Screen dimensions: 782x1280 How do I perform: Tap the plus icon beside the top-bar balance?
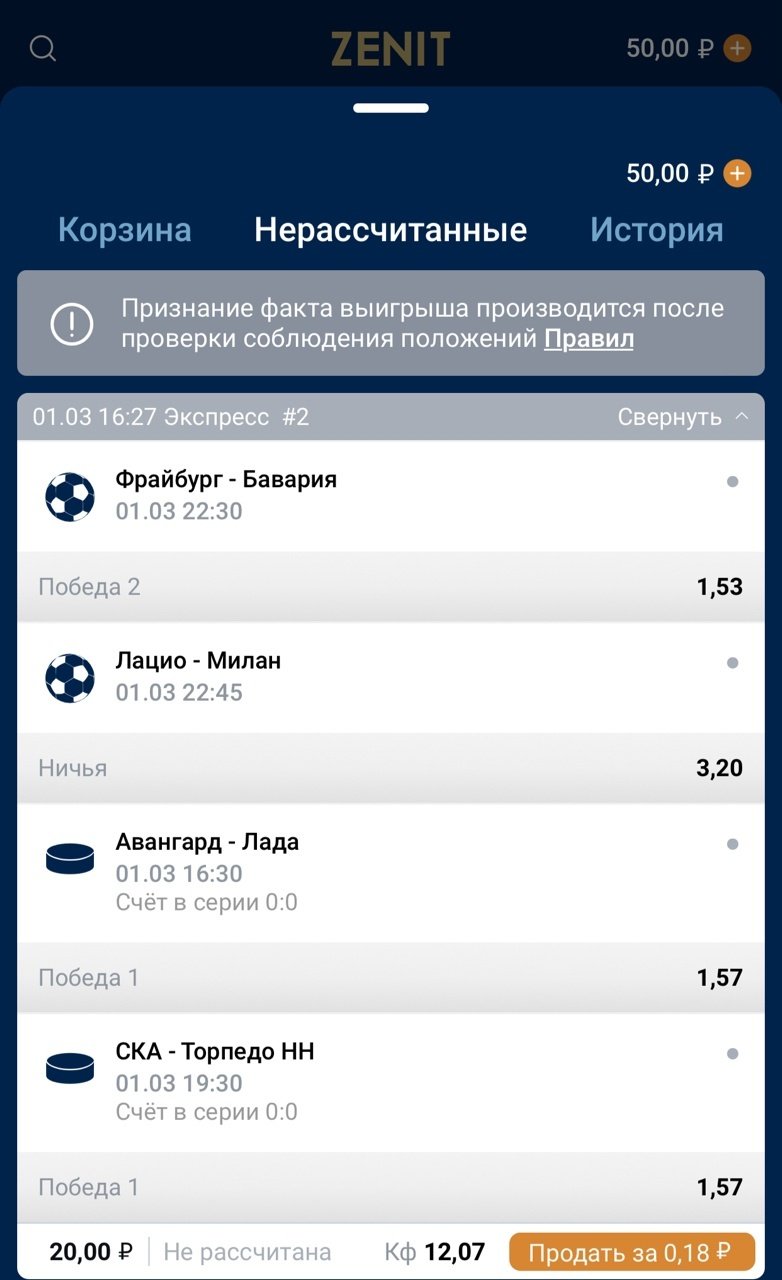[x=737, y=48]
